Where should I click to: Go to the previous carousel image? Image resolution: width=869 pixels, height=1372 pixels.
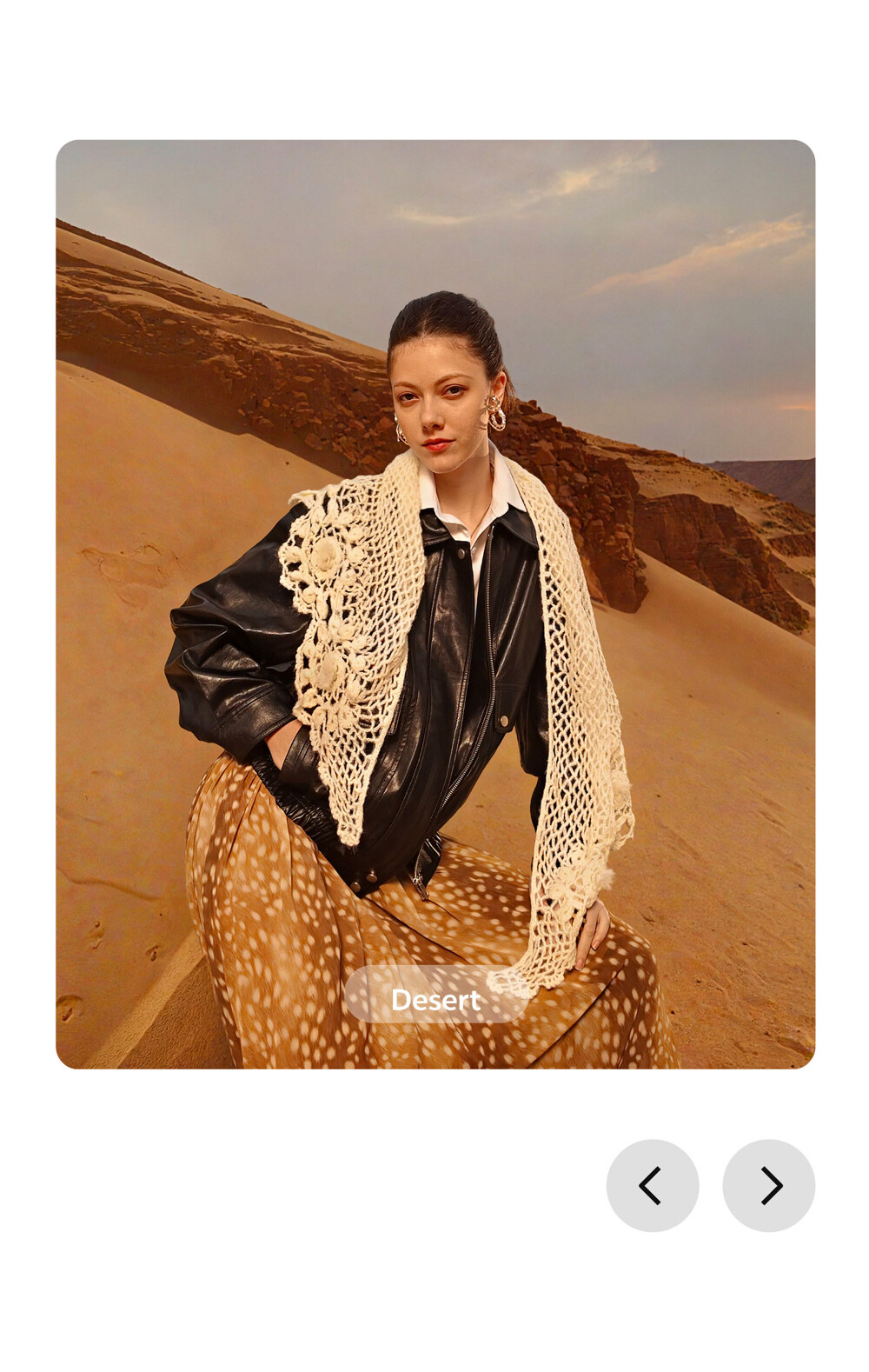click(x=652, y=1185)
